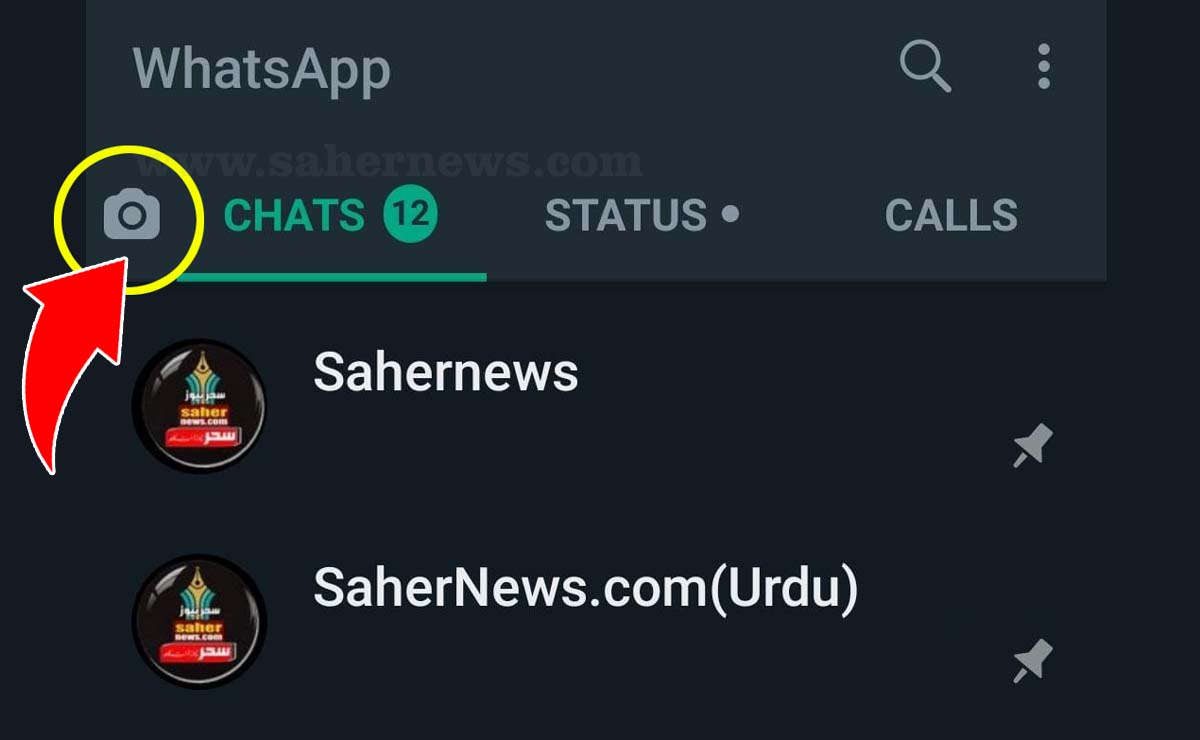The image size is (1200, 740).
Task: Open the camera tab icon
Action: click(132, 216)
